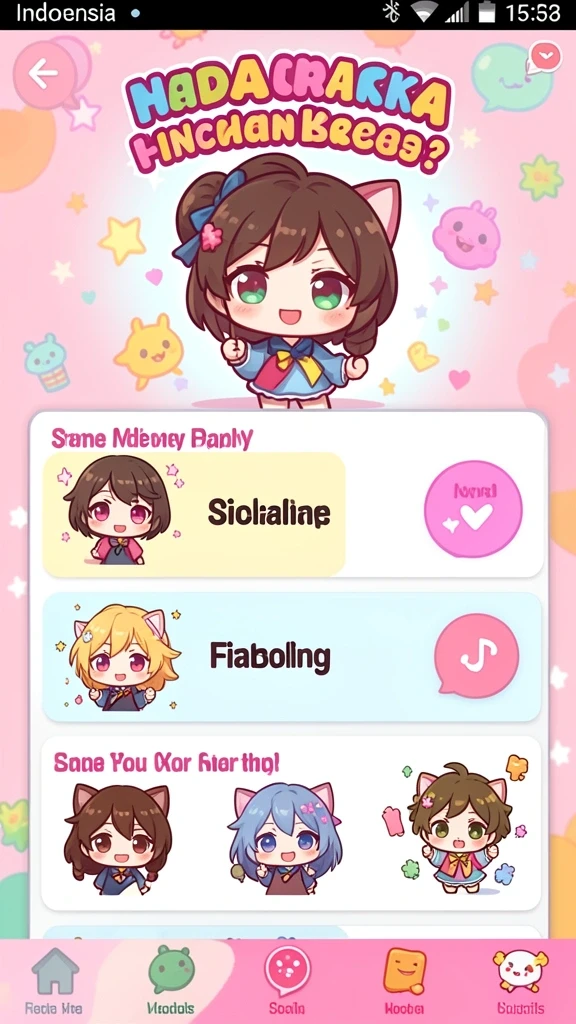Select the blue-haired cat-ear character sticker

point(286,839)
